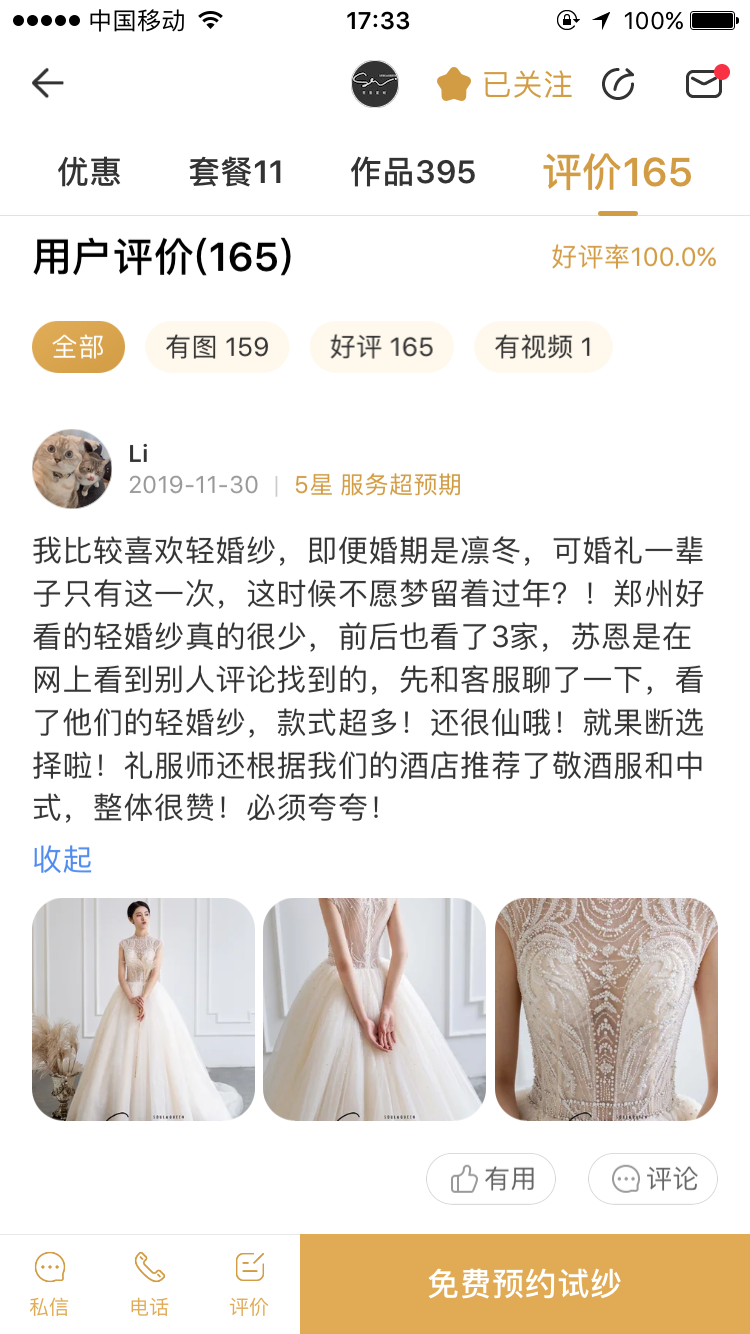Open the messages envelope icon

(x=705, y=85)
